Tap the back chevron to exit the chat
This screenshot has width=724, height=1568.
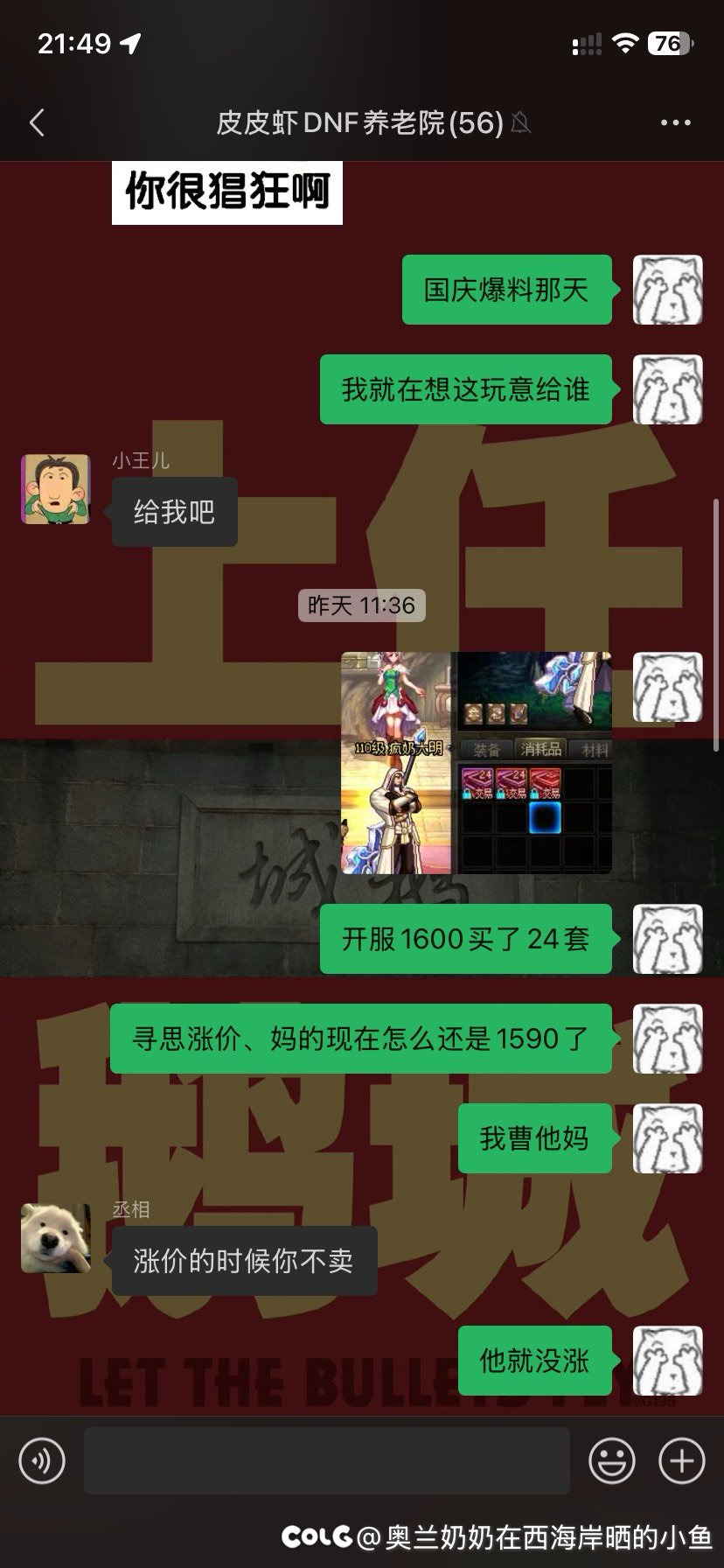click(37, 122)
